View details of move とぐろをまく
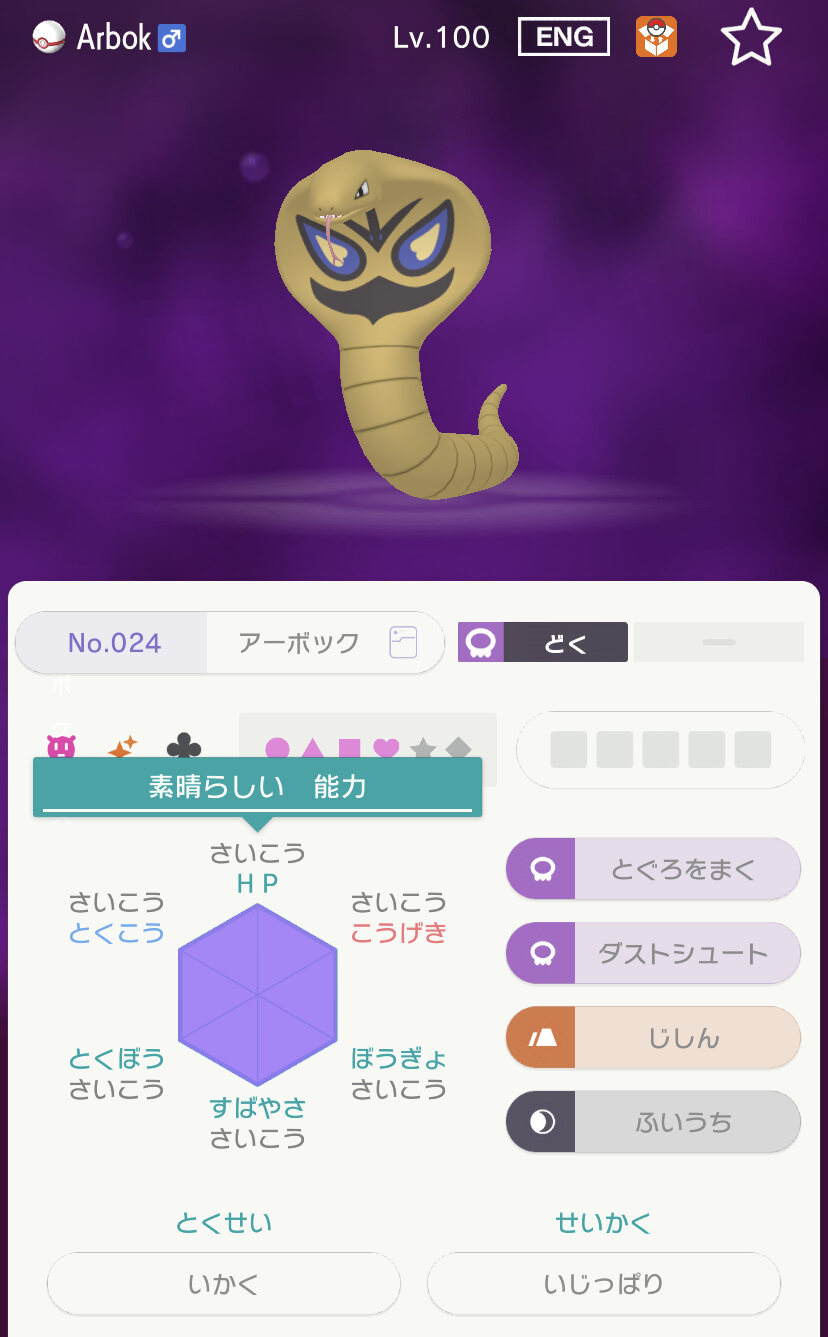Image resolution: width=828 pixels, height=1337 pixels. (653, 869)
